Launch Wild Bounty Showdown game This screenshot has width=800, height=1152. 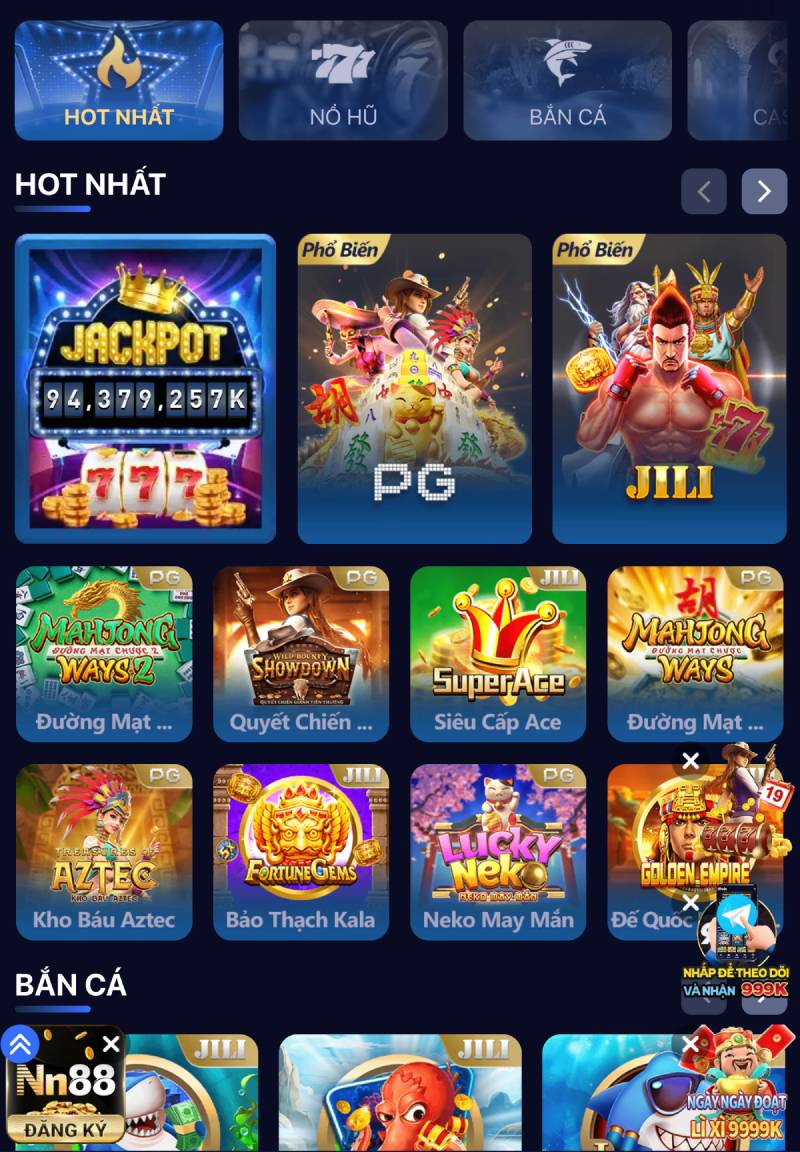click(x=301, y=653)
